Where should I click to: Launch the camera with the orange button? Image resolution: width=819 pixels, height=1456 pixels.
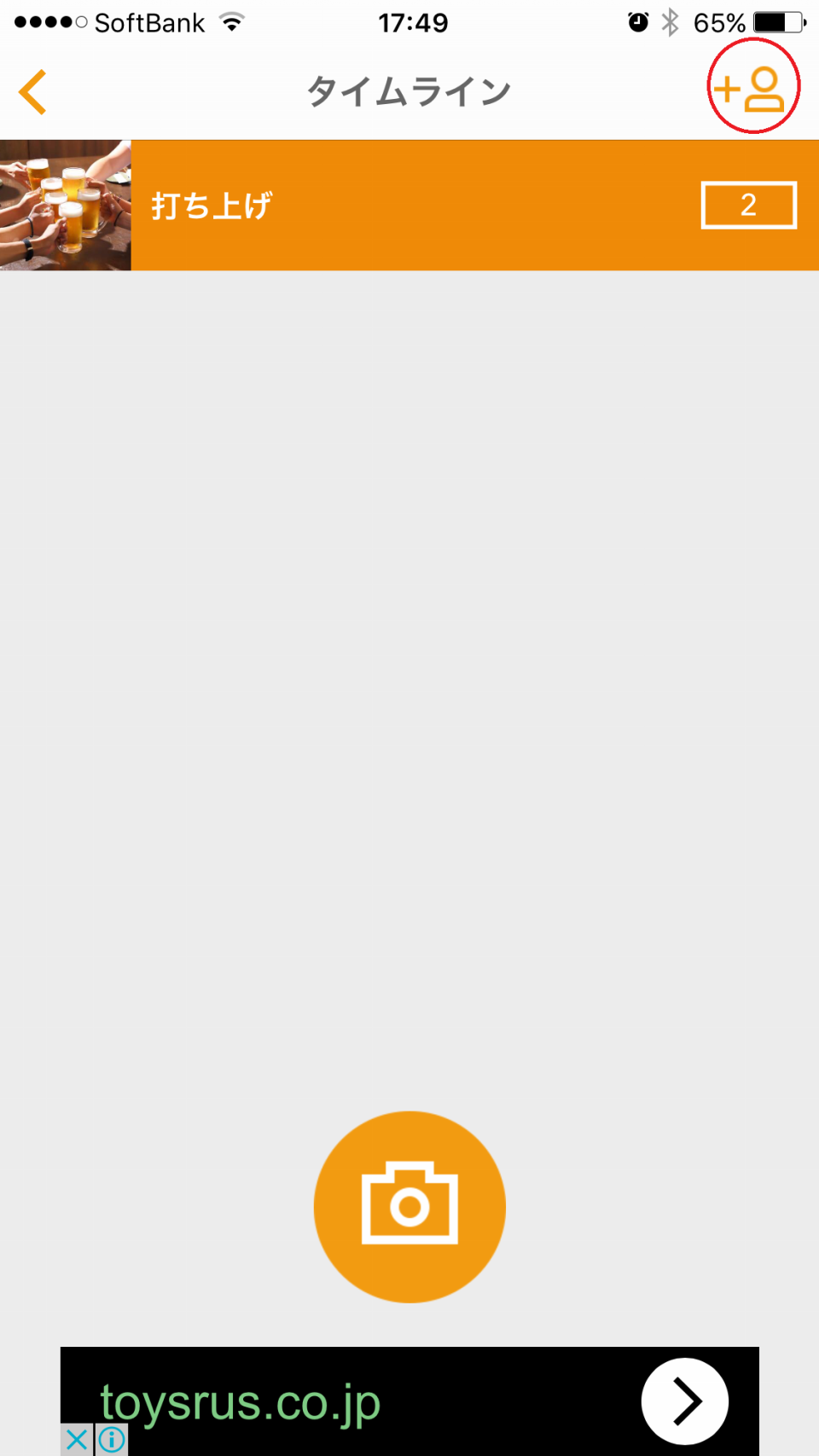pyautogui.click(x=409, y=1206)
